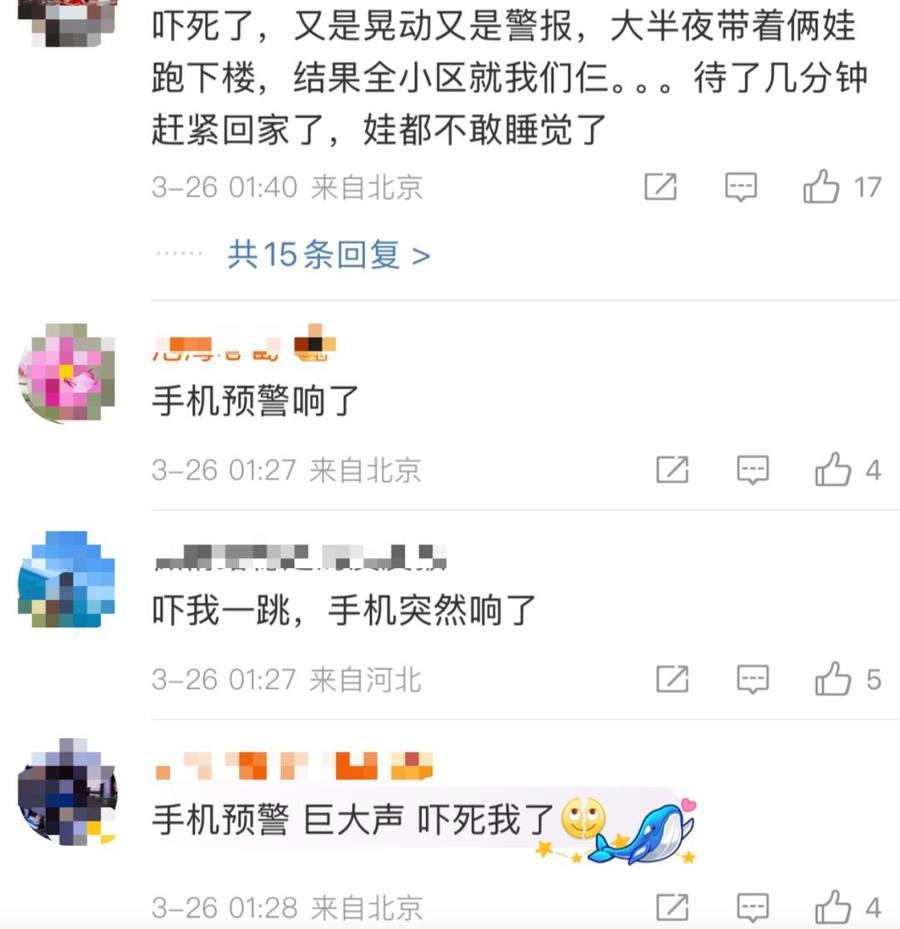Image resolution: width=900 pixels, height=929 pixels.
Task: Like the comment 手机预警 巨大声 吓死我了
Action: click(833, 907)
